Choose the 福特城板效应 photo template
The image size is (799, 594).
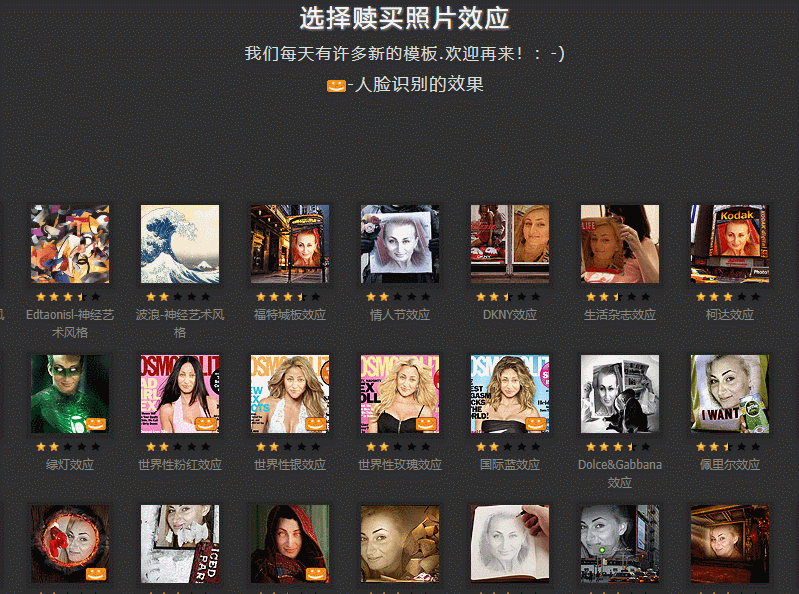coord(290,244)
